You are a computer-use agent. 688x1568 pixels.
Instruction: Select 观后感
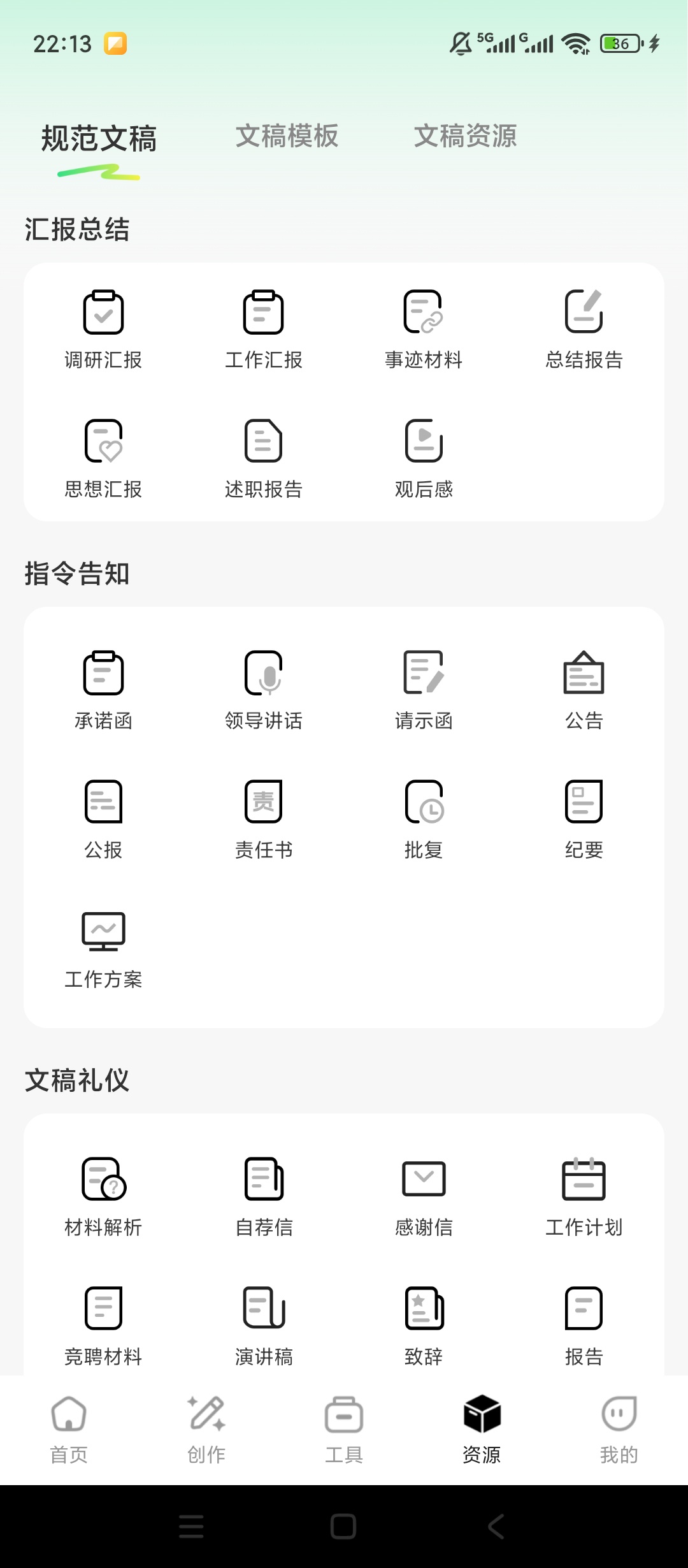424,459
